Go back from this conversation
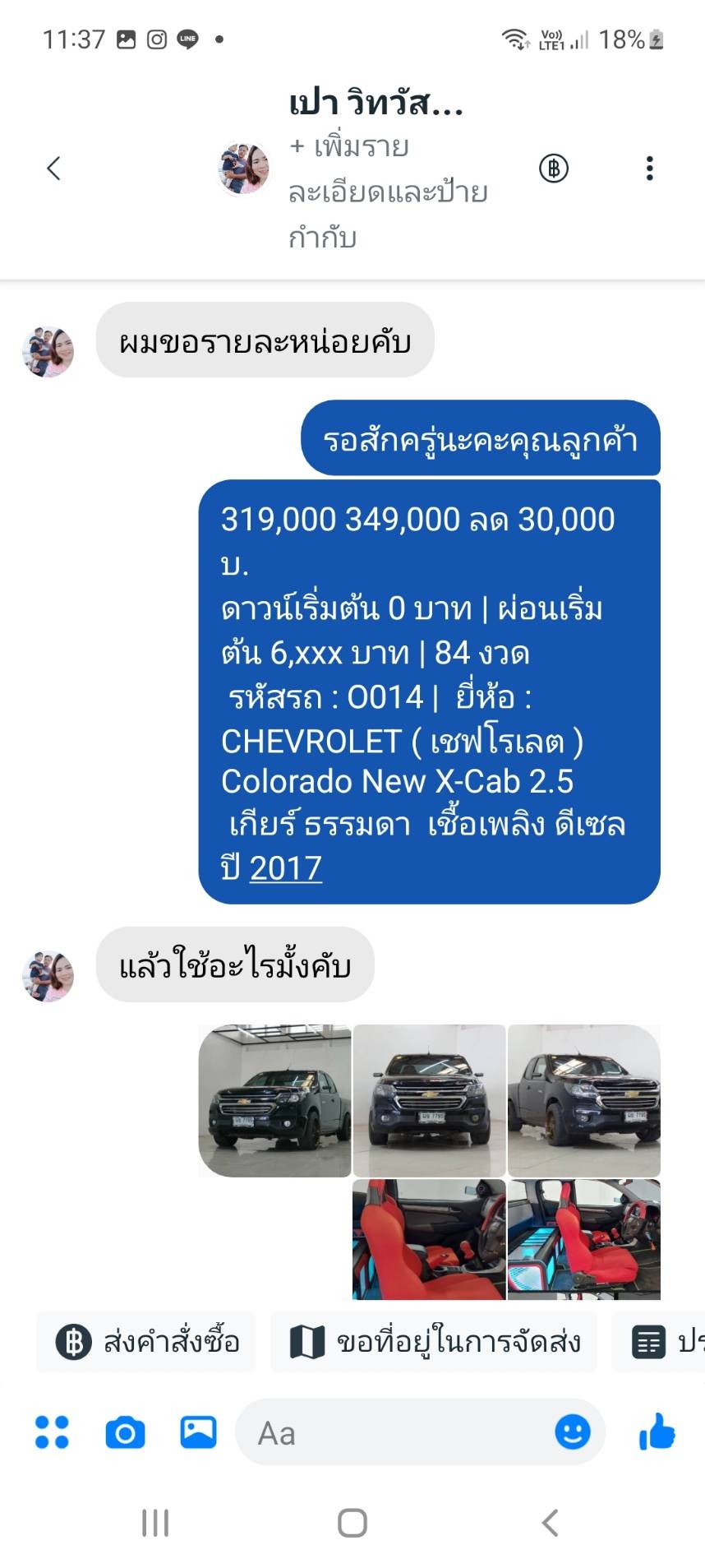 [54, 169]
